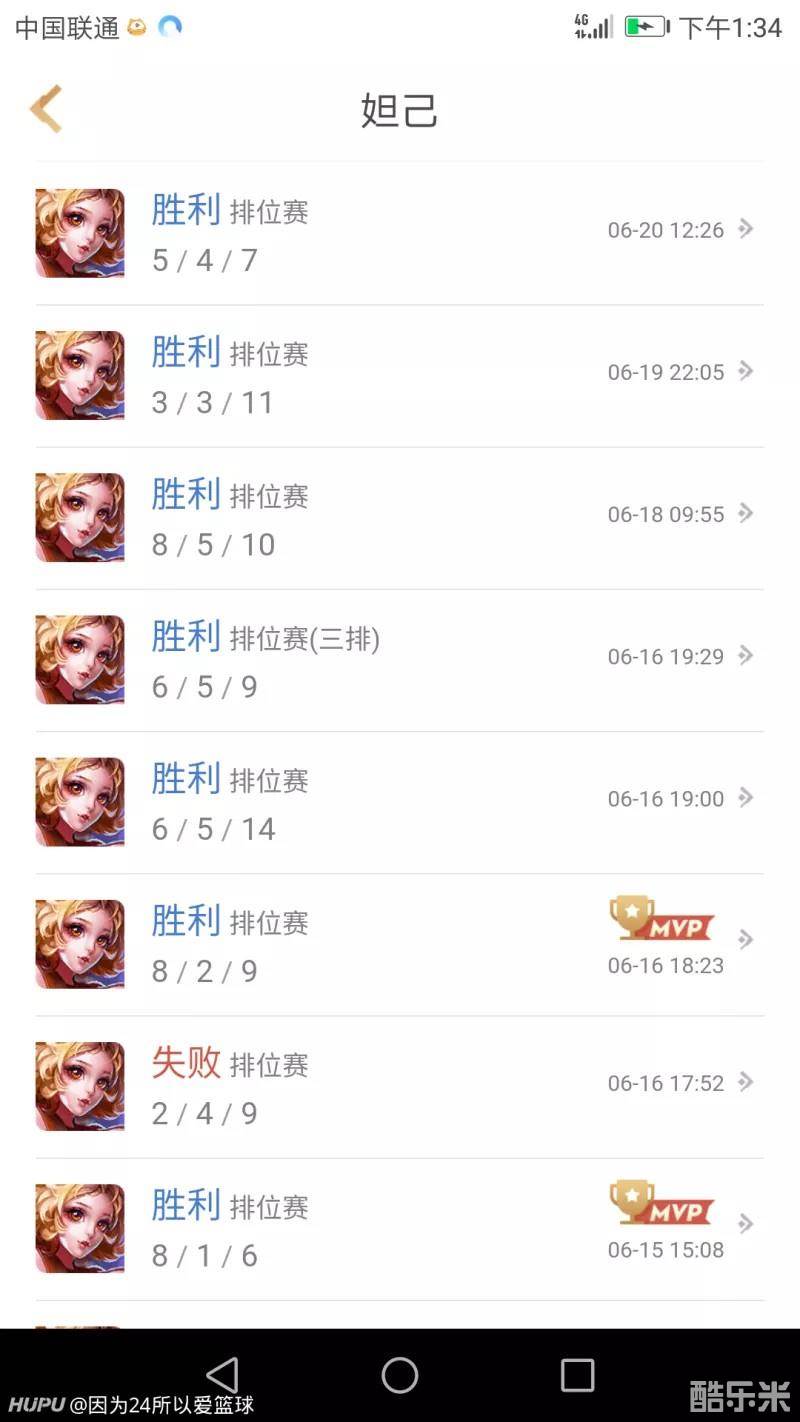The width and height of the screenshot is (800, 1422).
Task: Open the MVP match from 06-16 18:23
Action: [400, 943]
